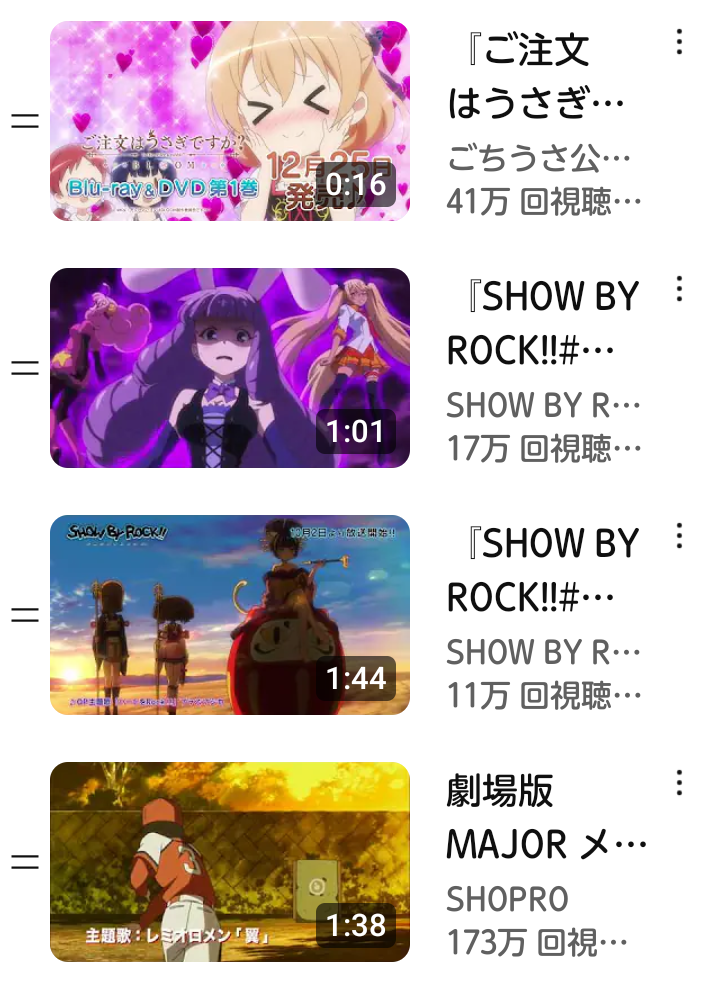Open the ご注文はうさぎ video lasting 0:16
The width and height of the screenshot is (720, 988).
[x=230, y=121]
